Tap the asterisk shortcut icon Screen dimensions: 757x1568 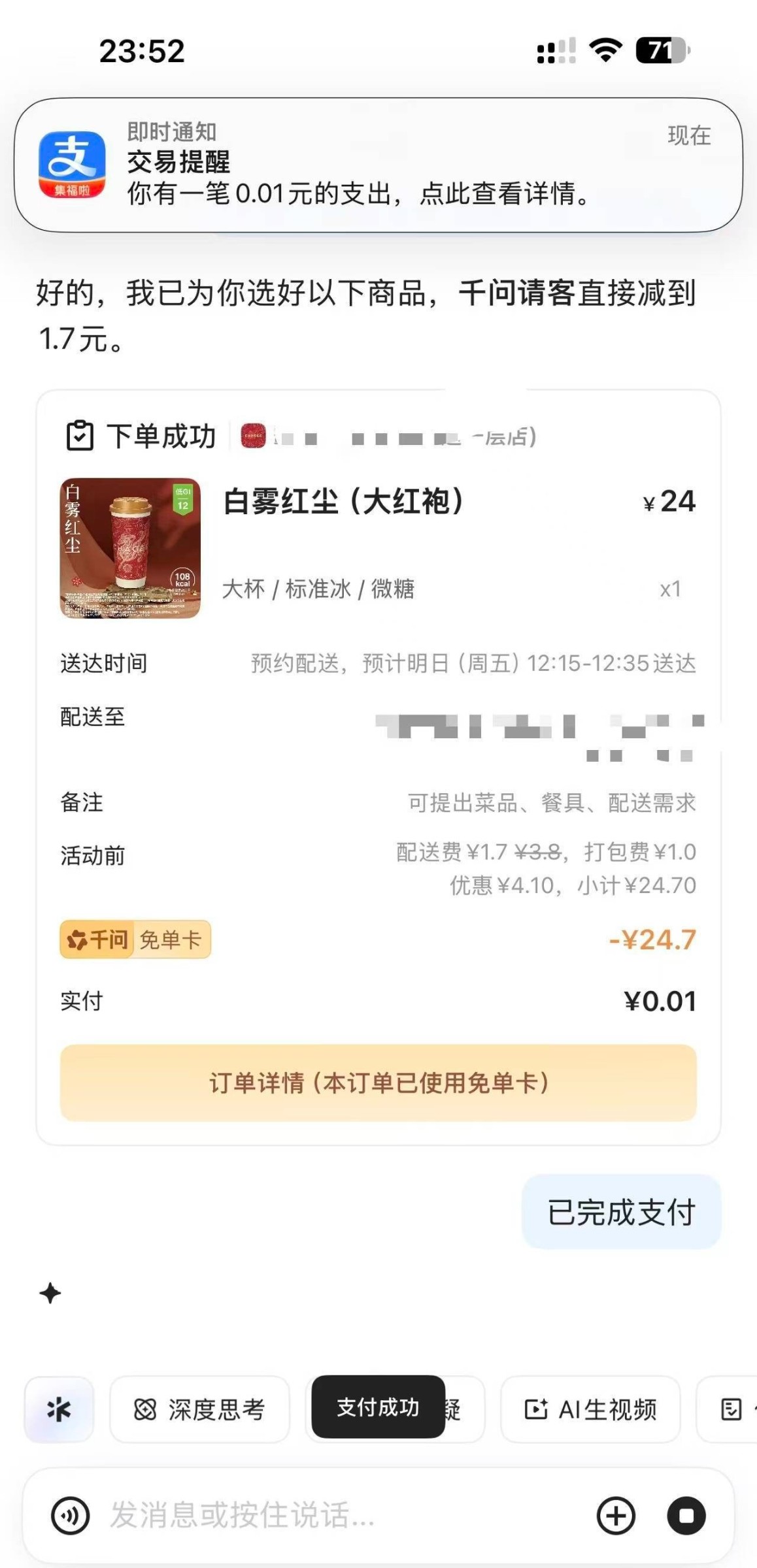[x=59, y=1409]
